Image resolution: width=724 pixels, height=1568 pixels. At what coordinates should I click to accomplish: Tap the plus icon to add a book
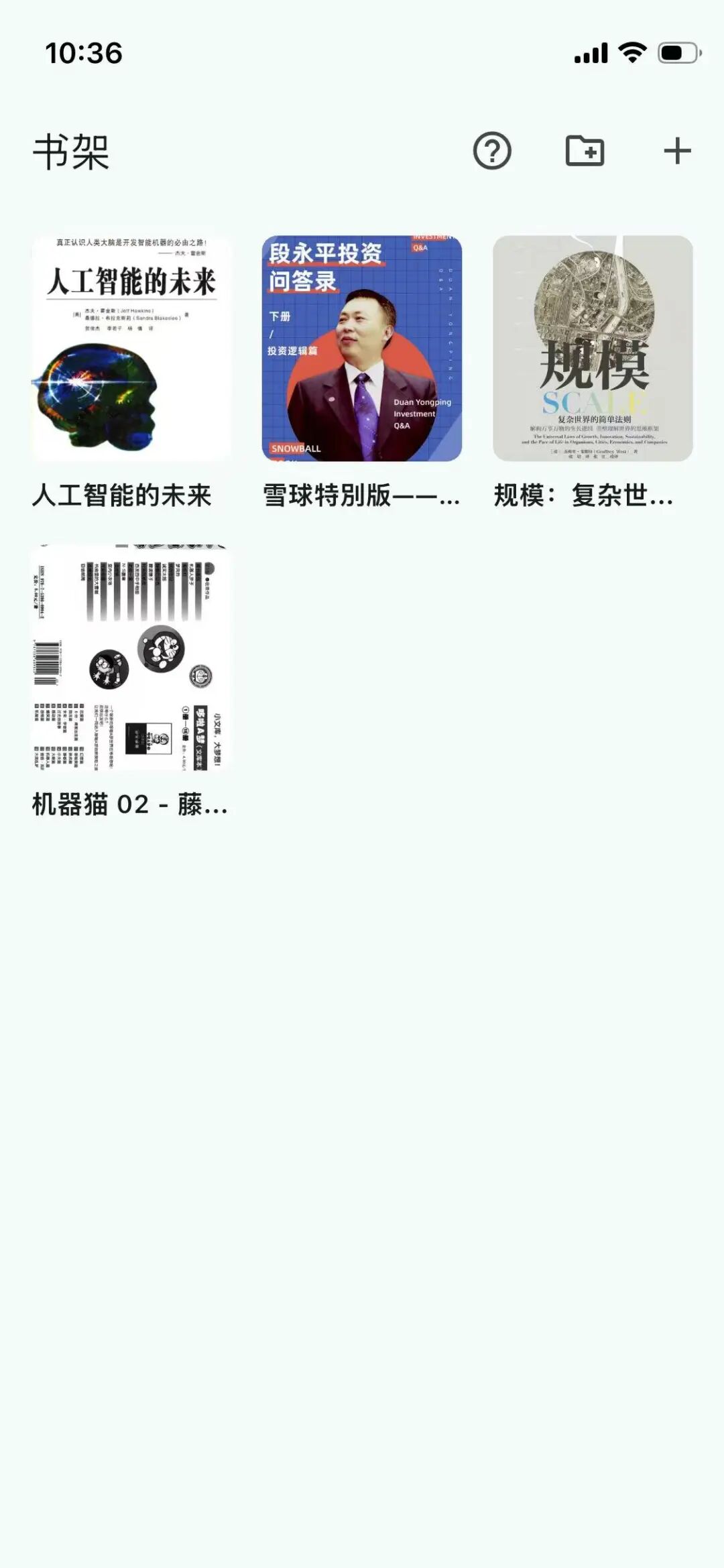point(677,151)
